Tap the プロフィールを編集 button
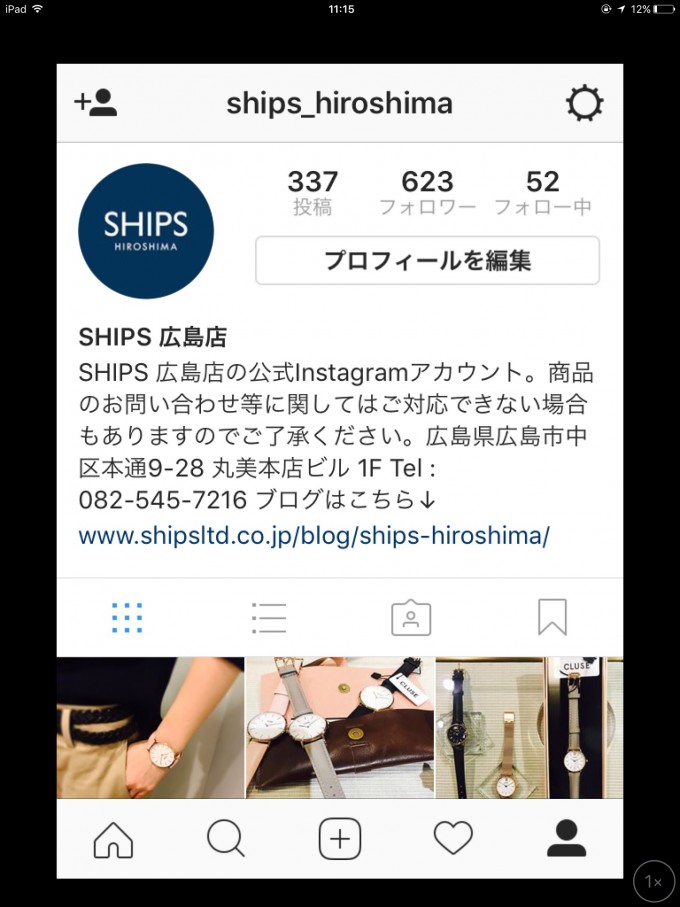Viewport: 680px width, 907px height. 427,261
